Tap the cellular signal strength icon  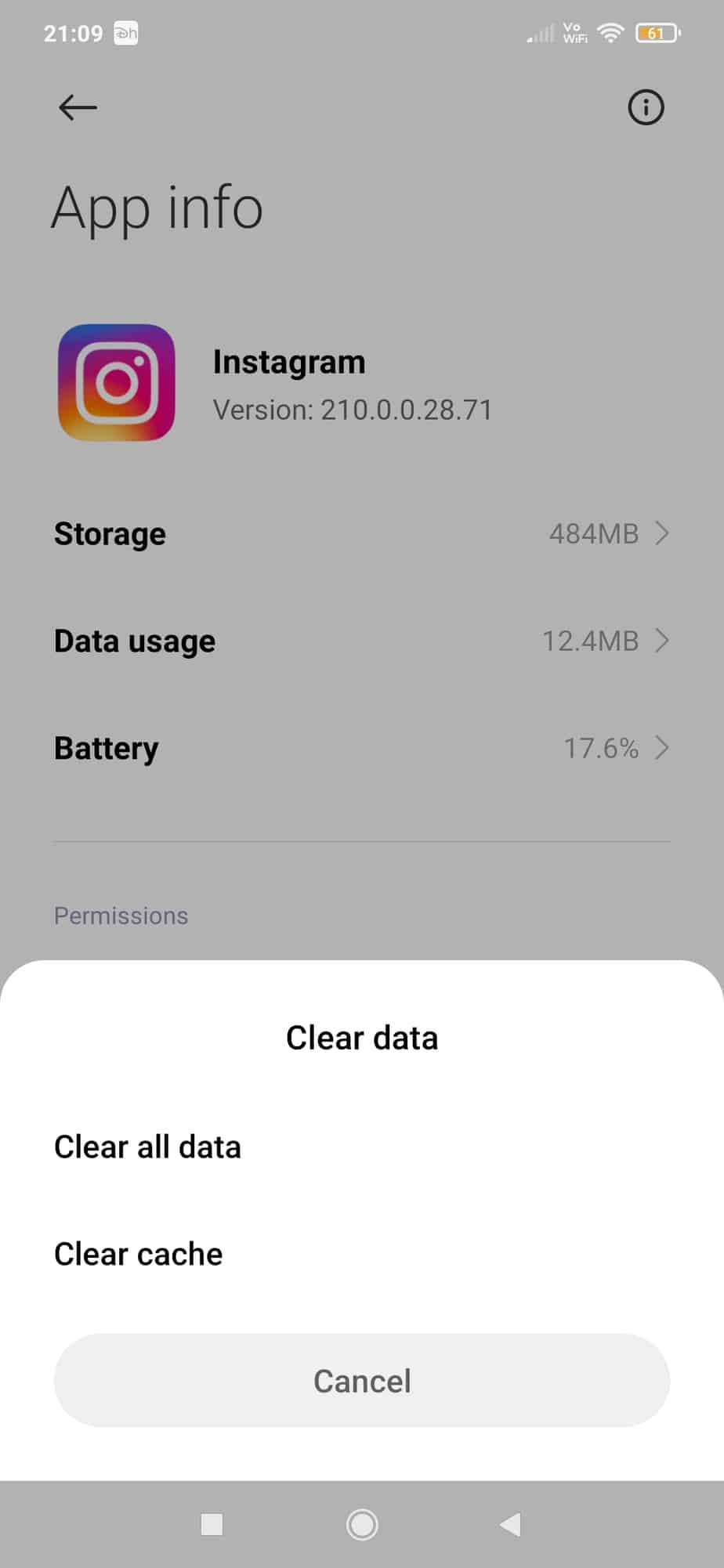(x=539, y=33)
